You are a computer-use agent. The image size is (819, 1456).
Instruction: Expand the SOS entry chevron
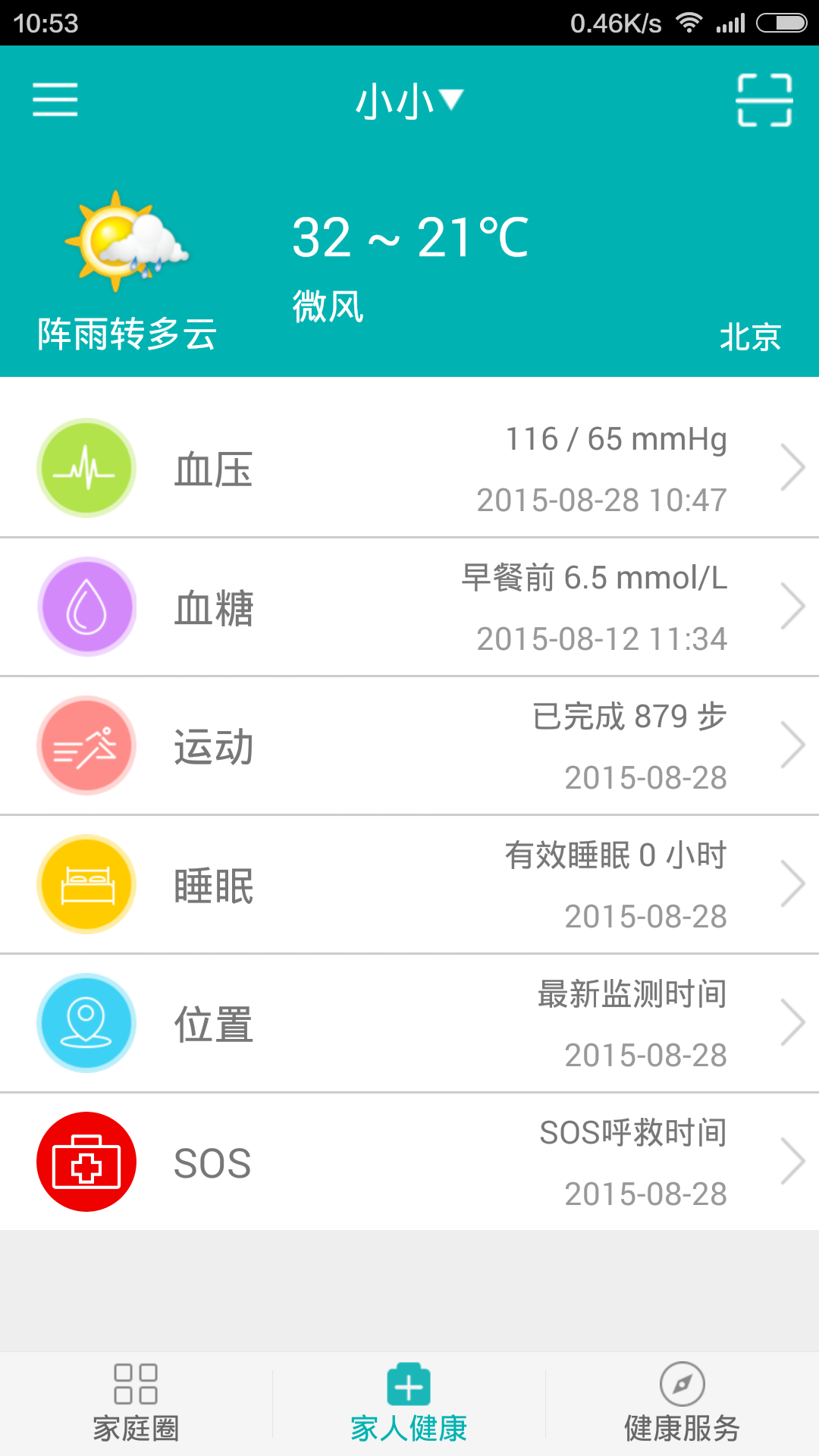[793, 1162]
